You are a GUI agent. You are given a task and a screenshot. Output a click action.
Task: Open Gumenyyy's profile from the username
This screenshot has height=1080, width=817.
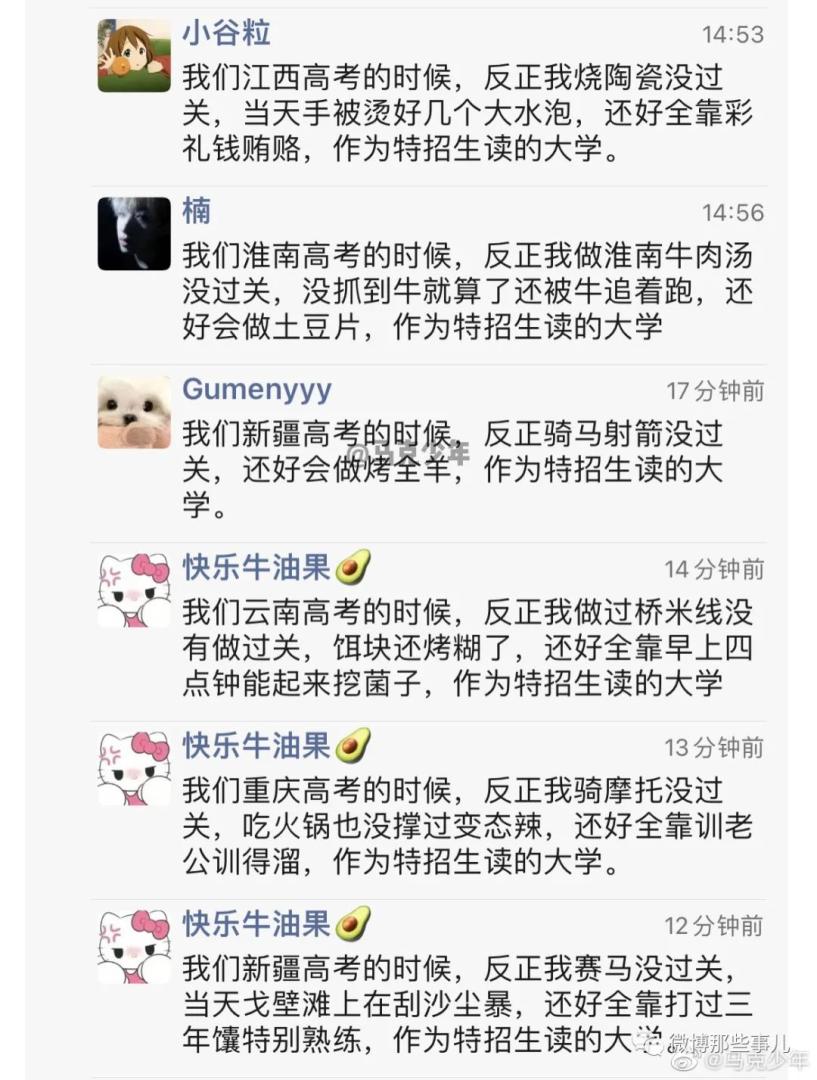(x=257, y=389)
